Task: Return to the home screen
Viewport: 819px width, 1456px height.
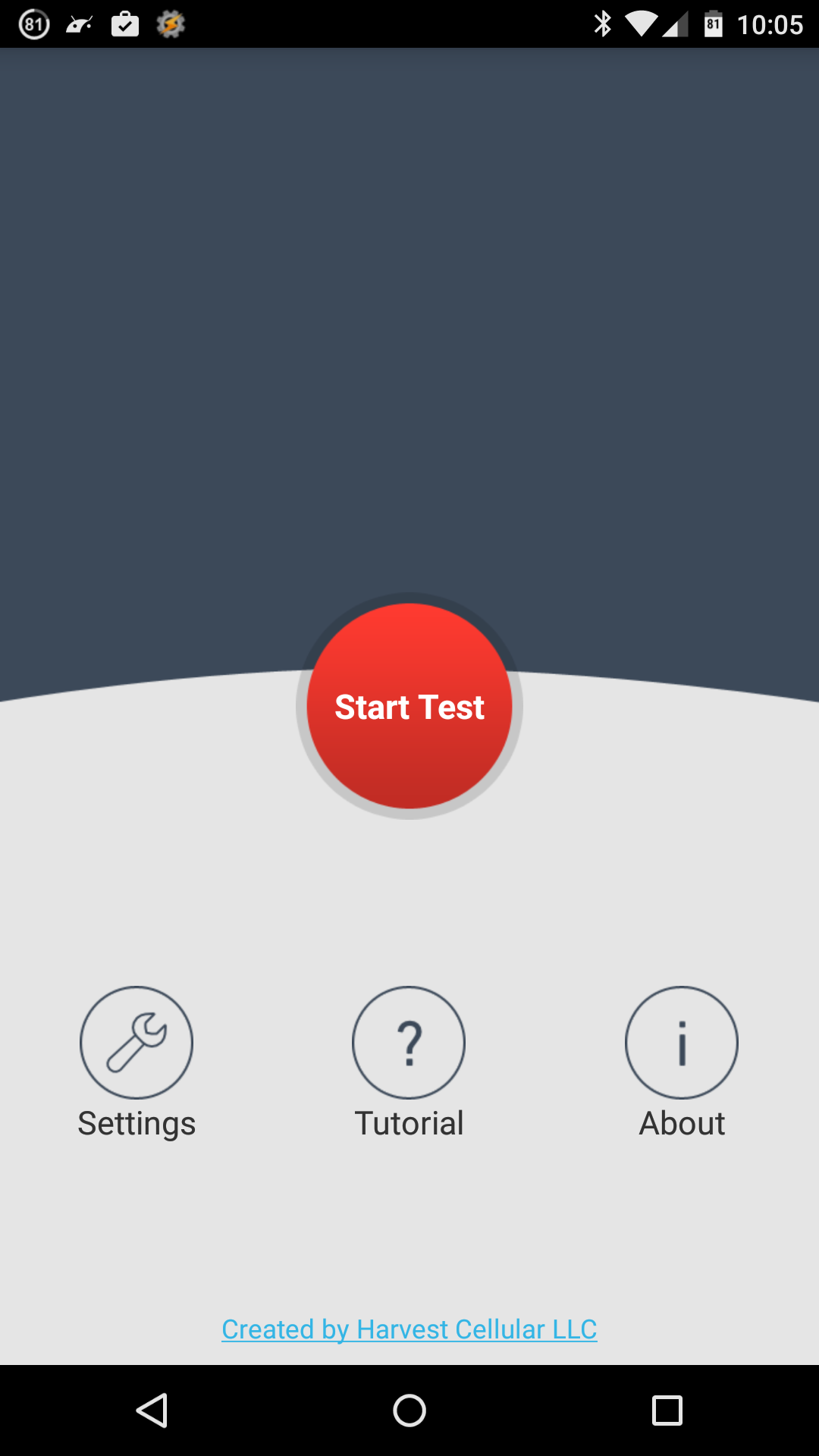Action: [409, 1410]
